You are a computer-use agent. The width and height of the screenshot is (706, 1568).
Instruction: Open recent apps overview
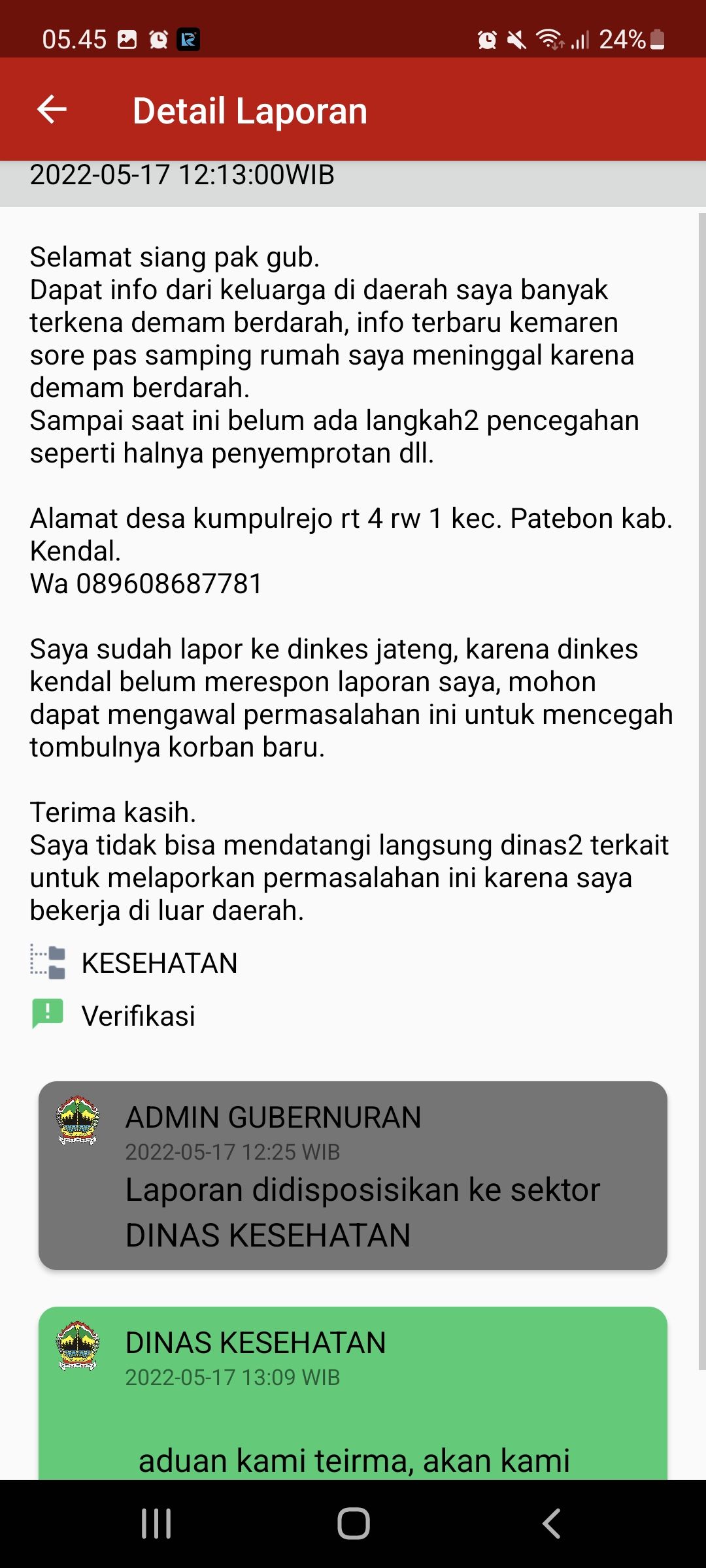point(156,1524)
